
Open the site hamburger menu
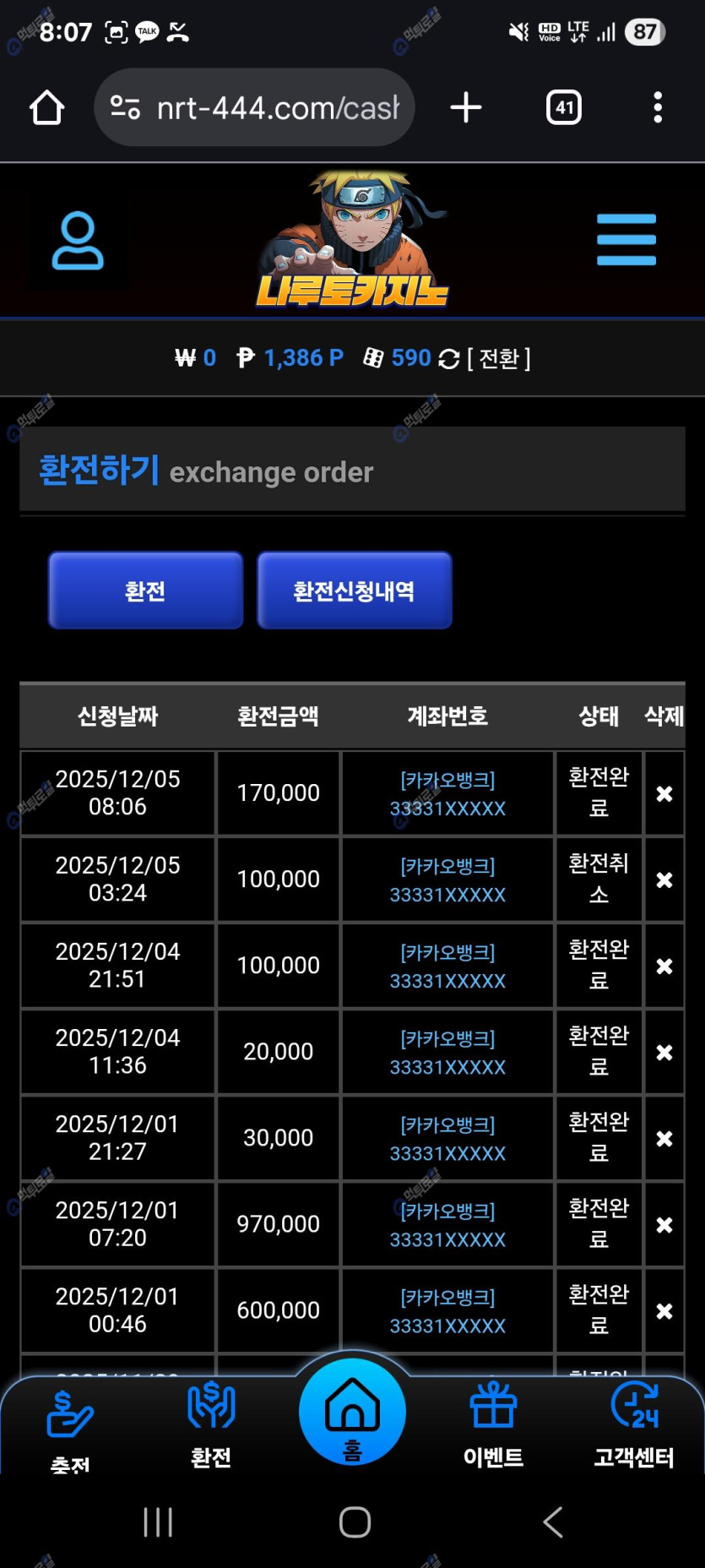click(x=626, y=240)
